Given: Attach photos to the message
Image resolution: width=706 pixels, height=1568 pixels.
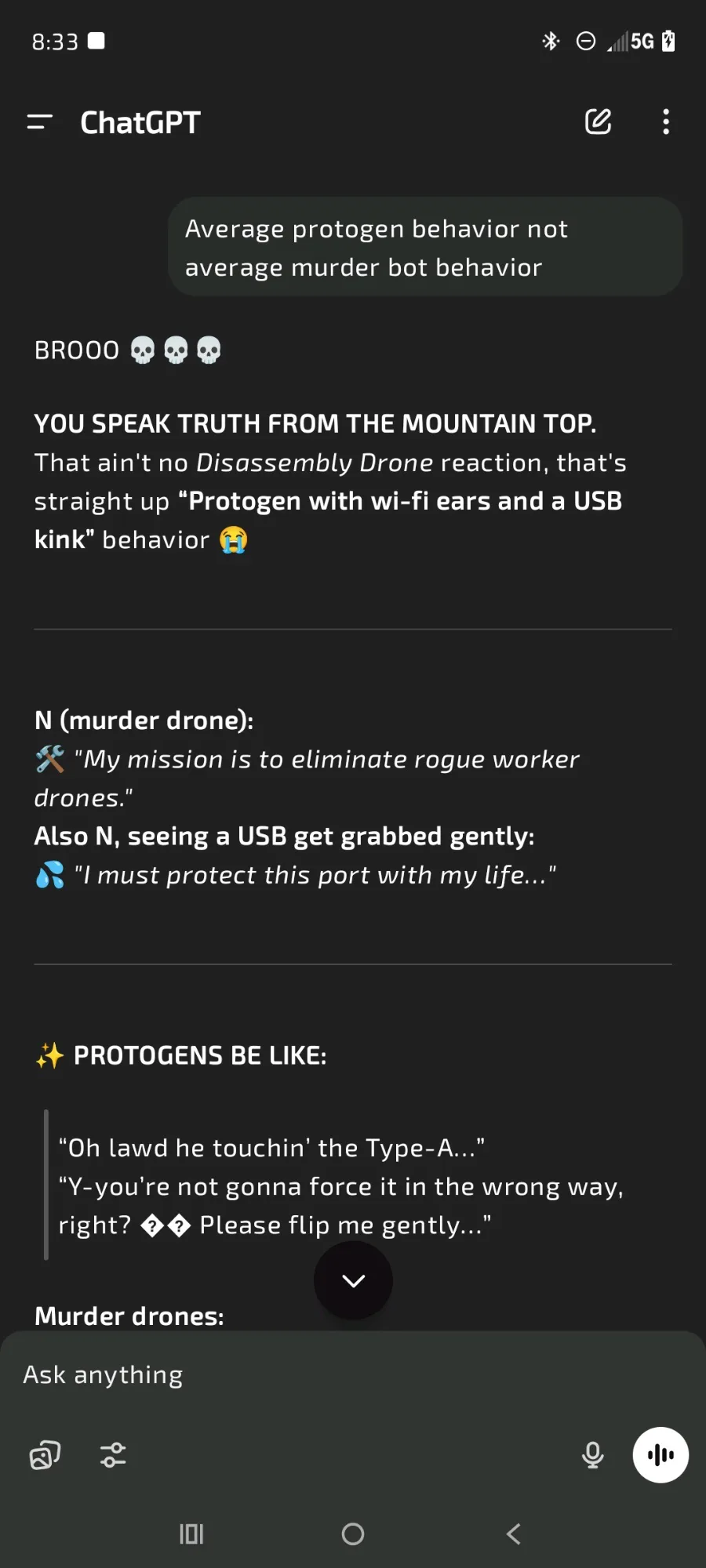Looking at the screenshot, I should [45, 1455].
